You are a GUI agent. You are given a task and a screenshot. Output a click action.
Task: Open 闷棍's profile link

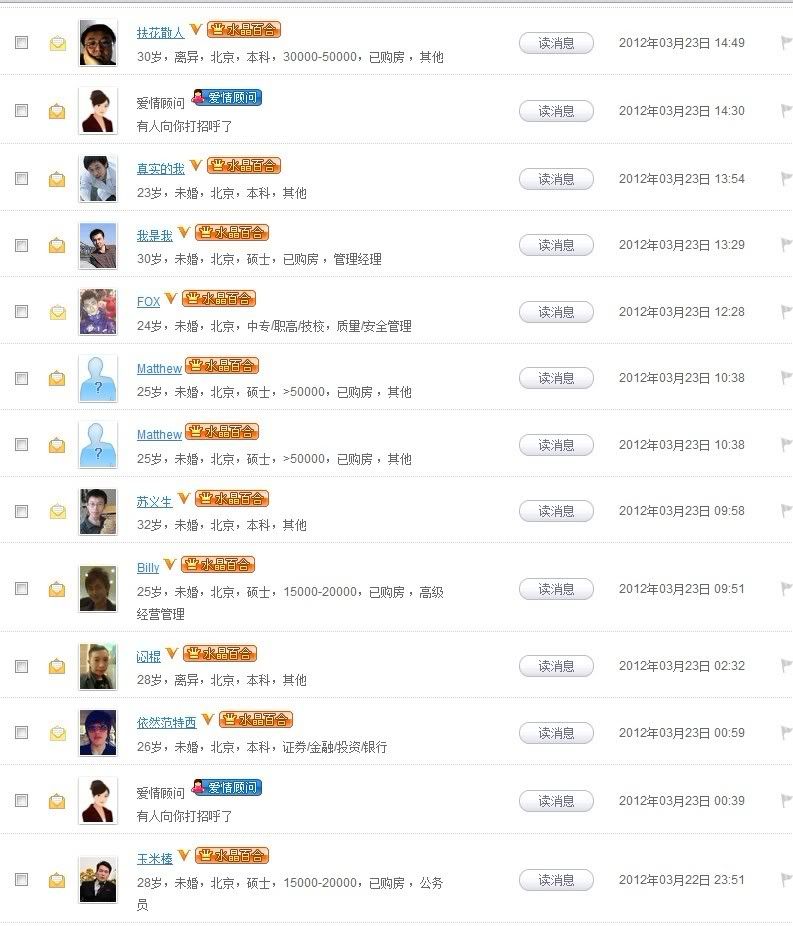point(148,657)
